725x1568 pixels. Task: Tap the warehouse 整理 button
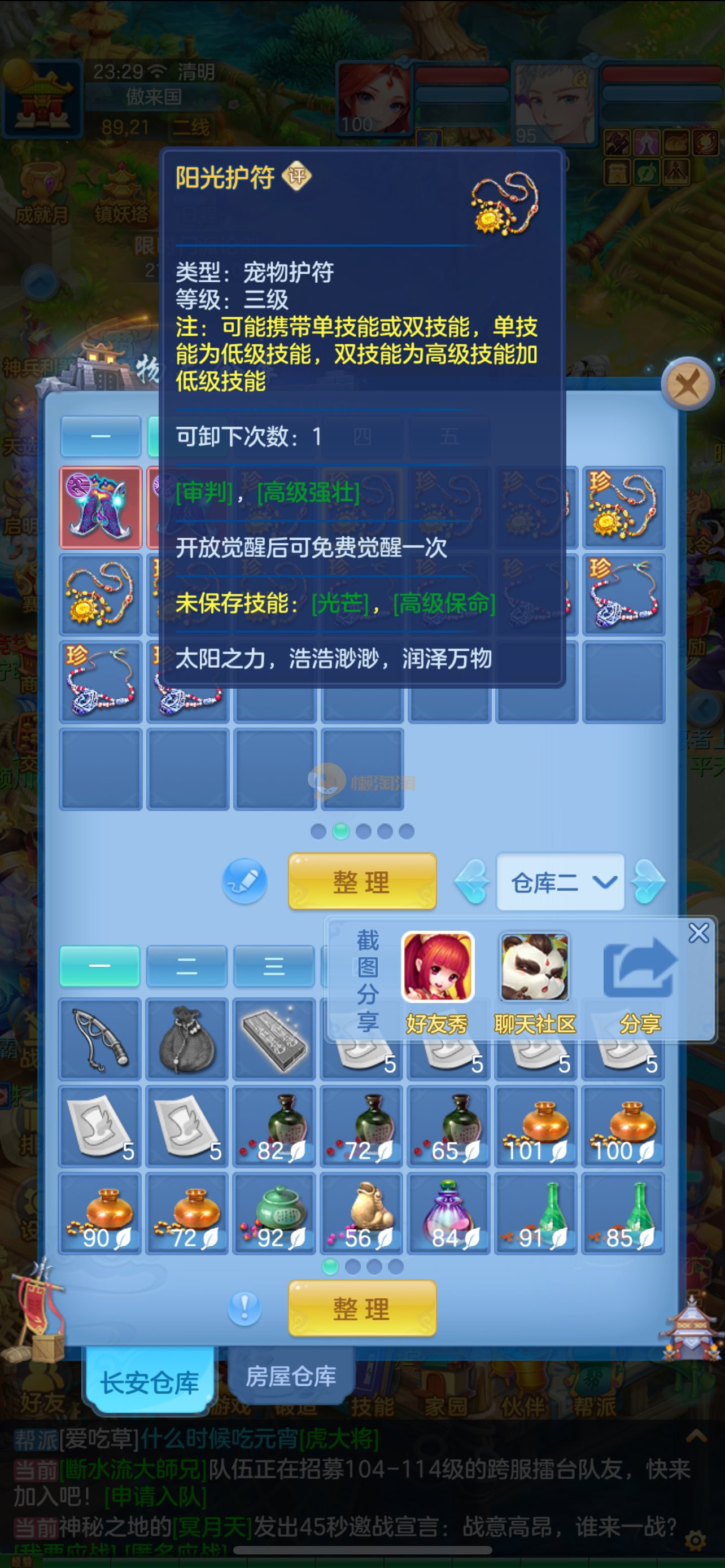[x=362, y=882]
